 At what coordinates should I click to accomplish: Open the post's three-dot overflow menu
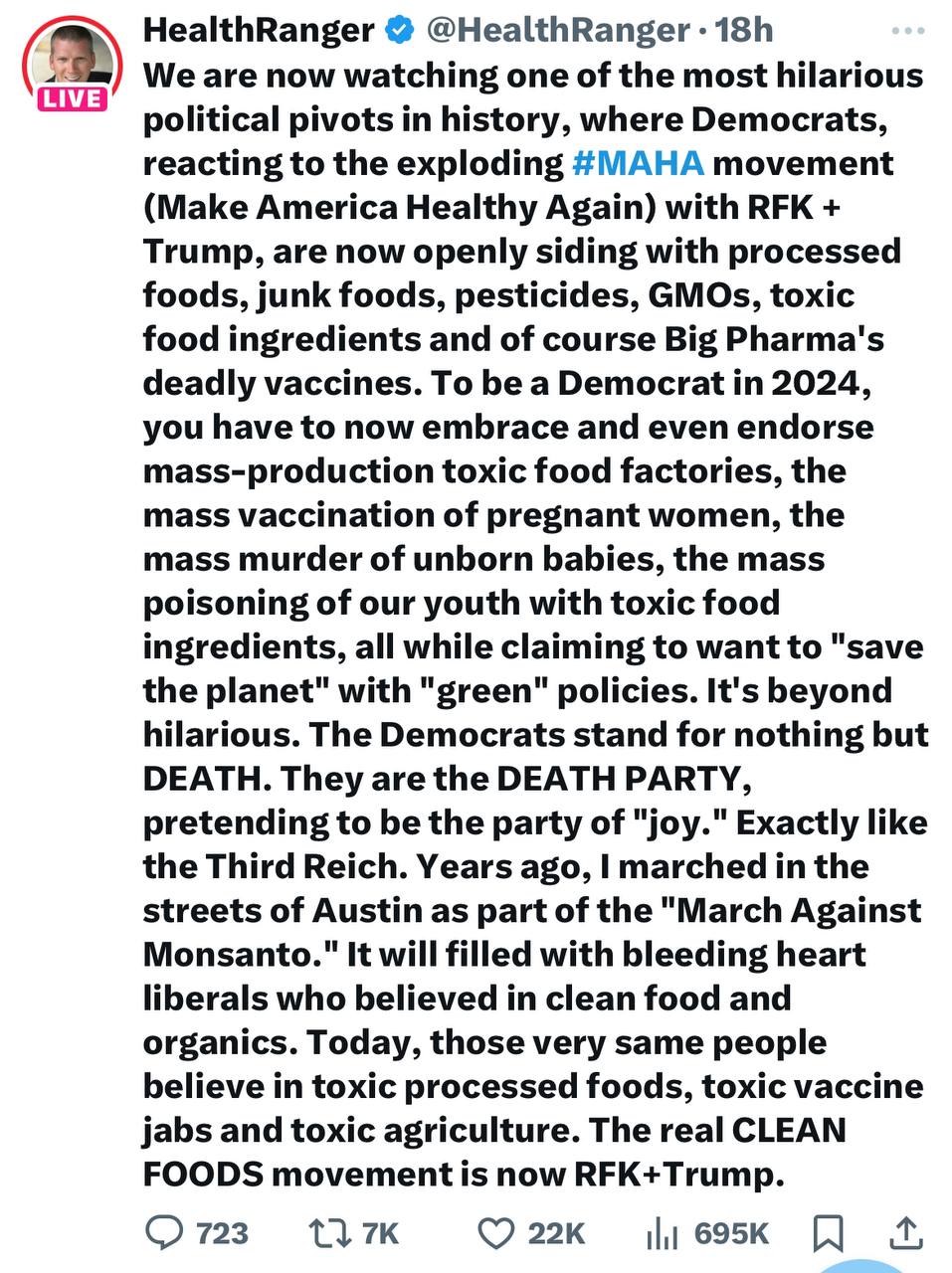907,31
